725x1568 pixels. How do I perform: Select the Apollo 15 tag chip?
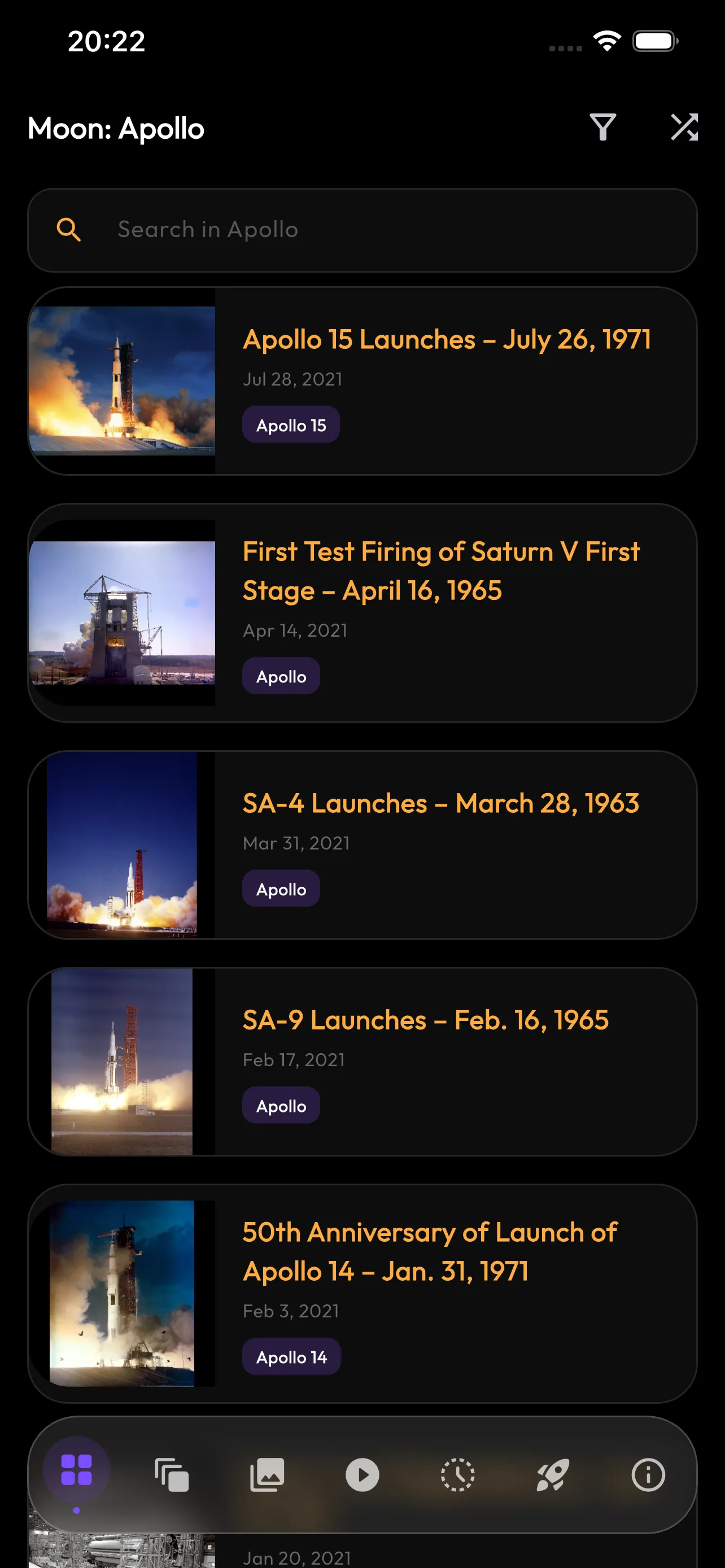[x=291, y=424]
